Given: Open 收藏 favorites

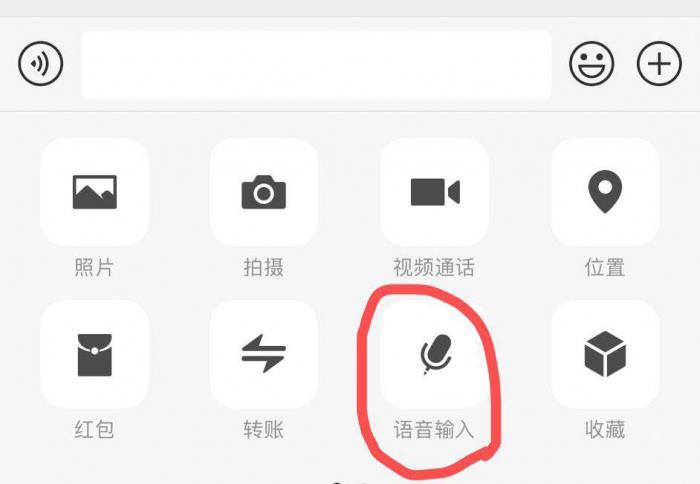Looking at the screenshot, I should (x=605, y=355).
